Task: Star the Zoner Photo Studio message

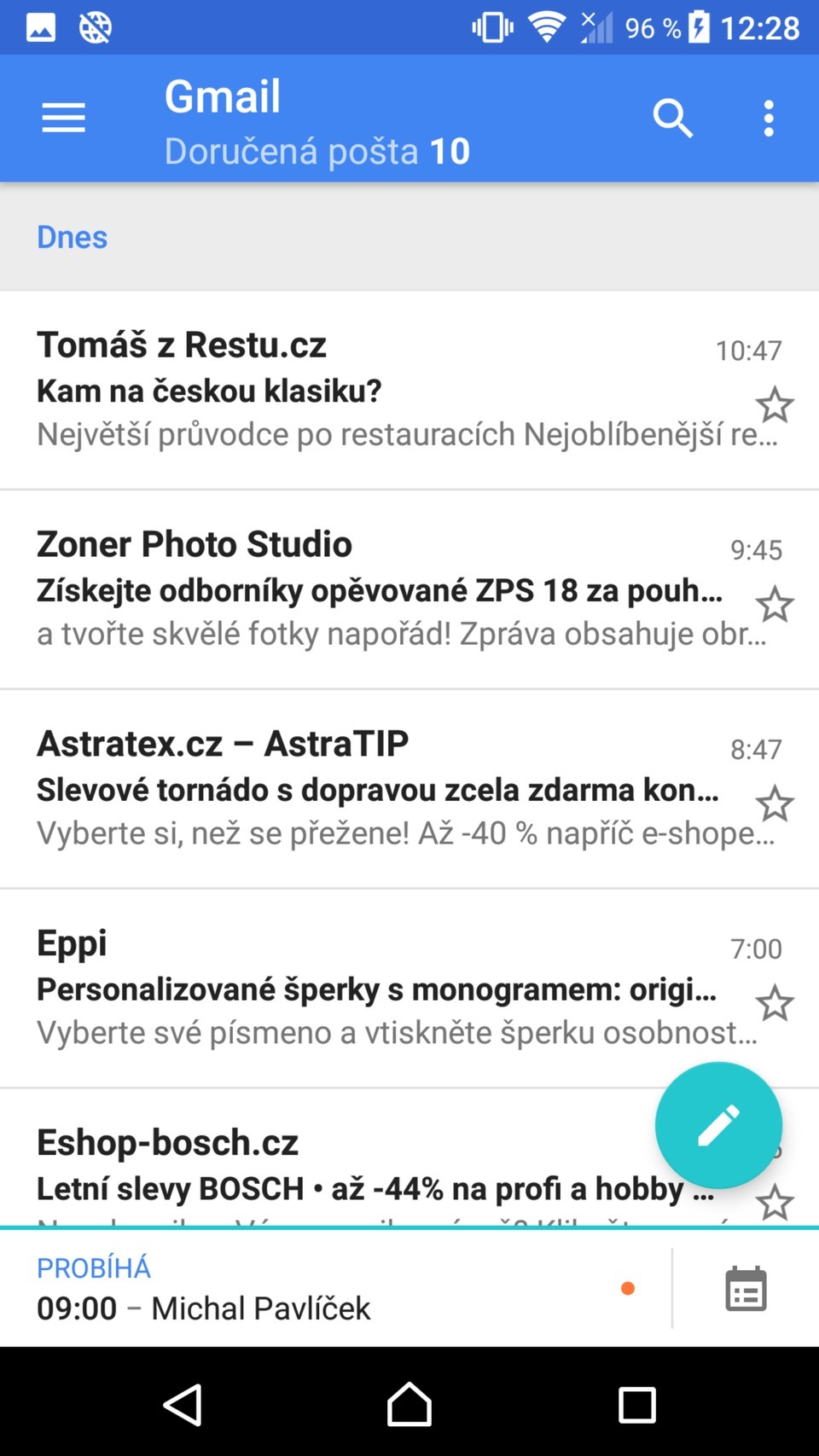Action: [775, 605]
